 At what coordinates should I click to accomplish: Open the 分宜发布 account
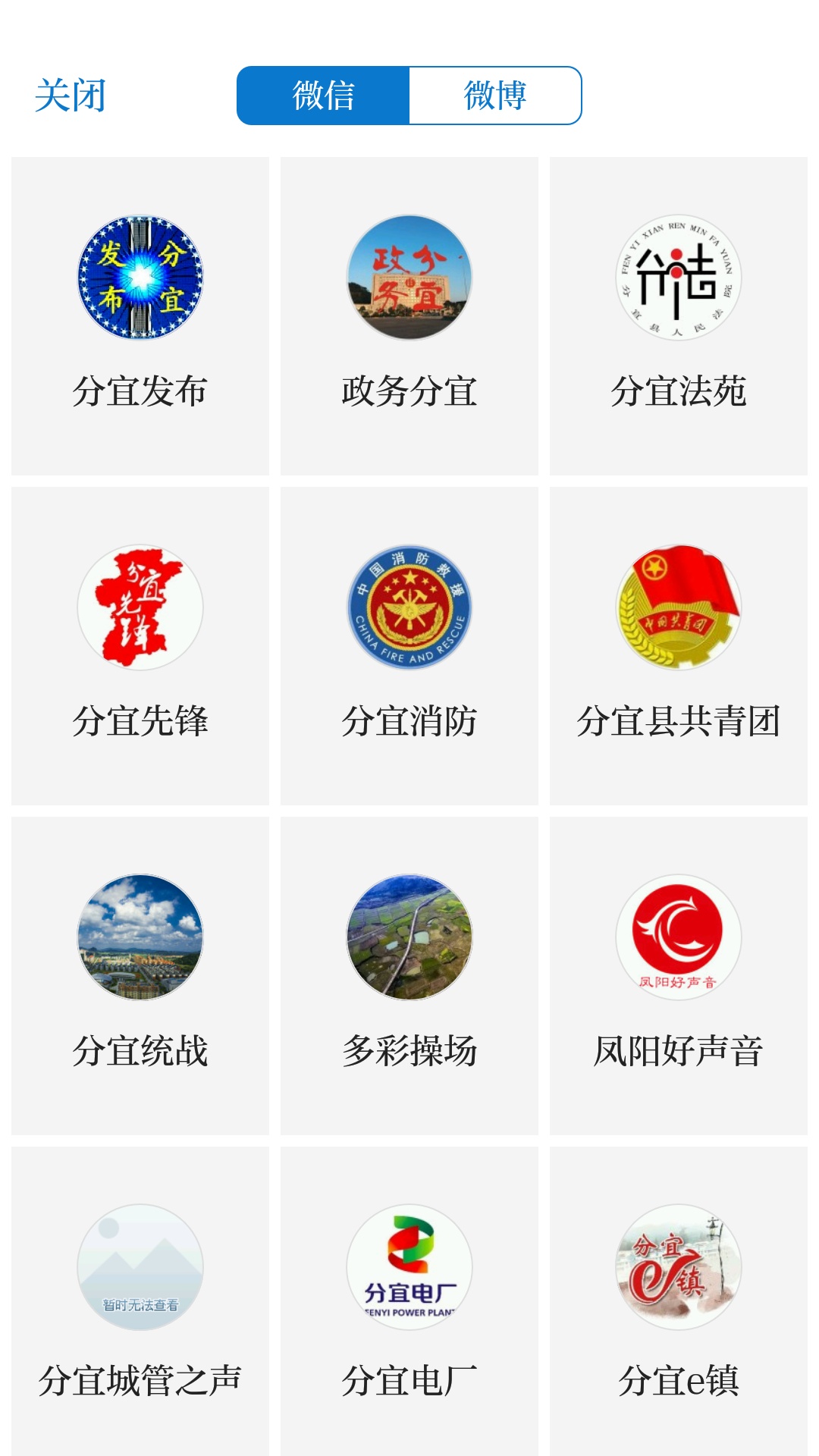coord(140,315)
